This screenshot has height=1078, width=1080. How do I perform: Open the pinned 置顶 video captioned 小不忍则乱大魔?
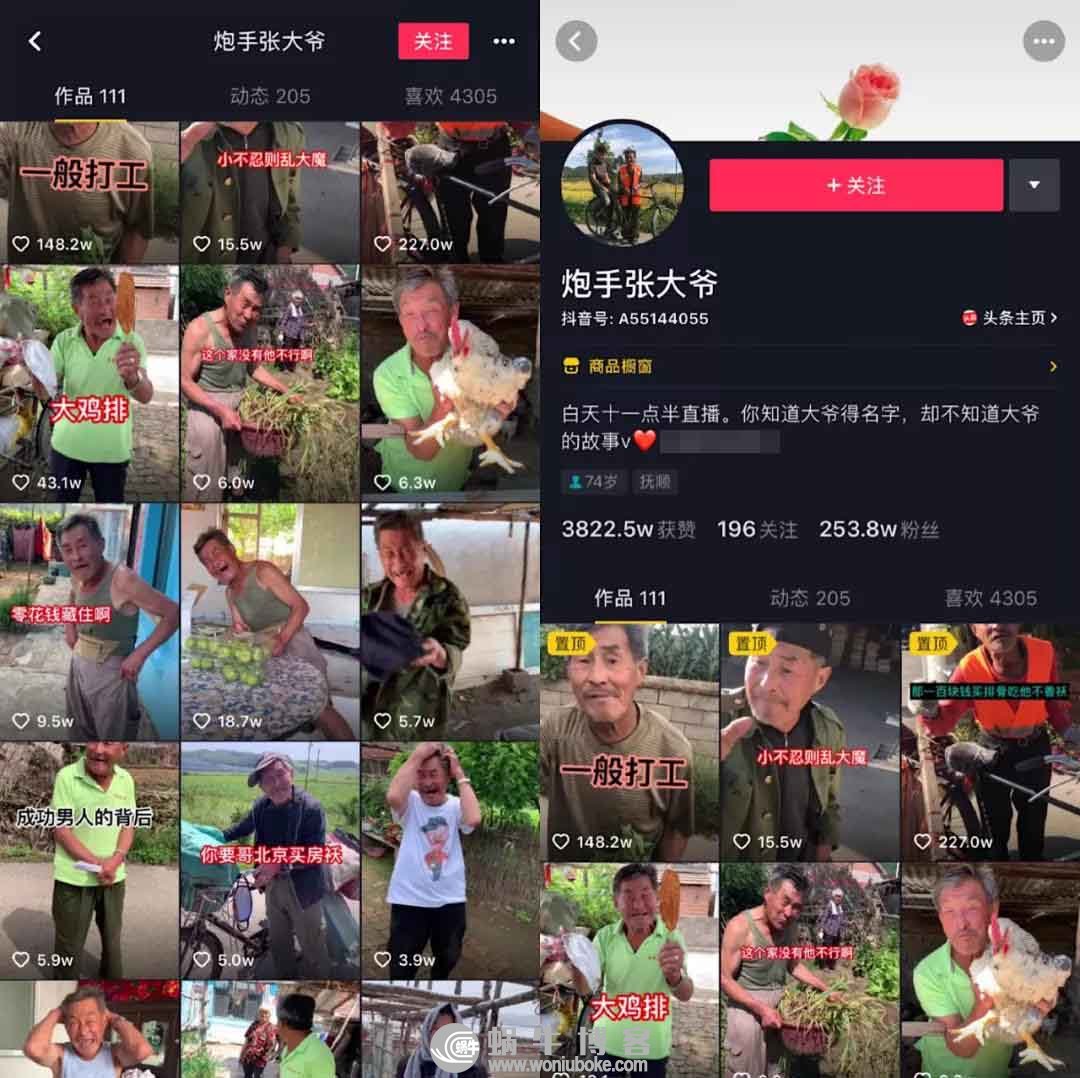pos(809,742)
